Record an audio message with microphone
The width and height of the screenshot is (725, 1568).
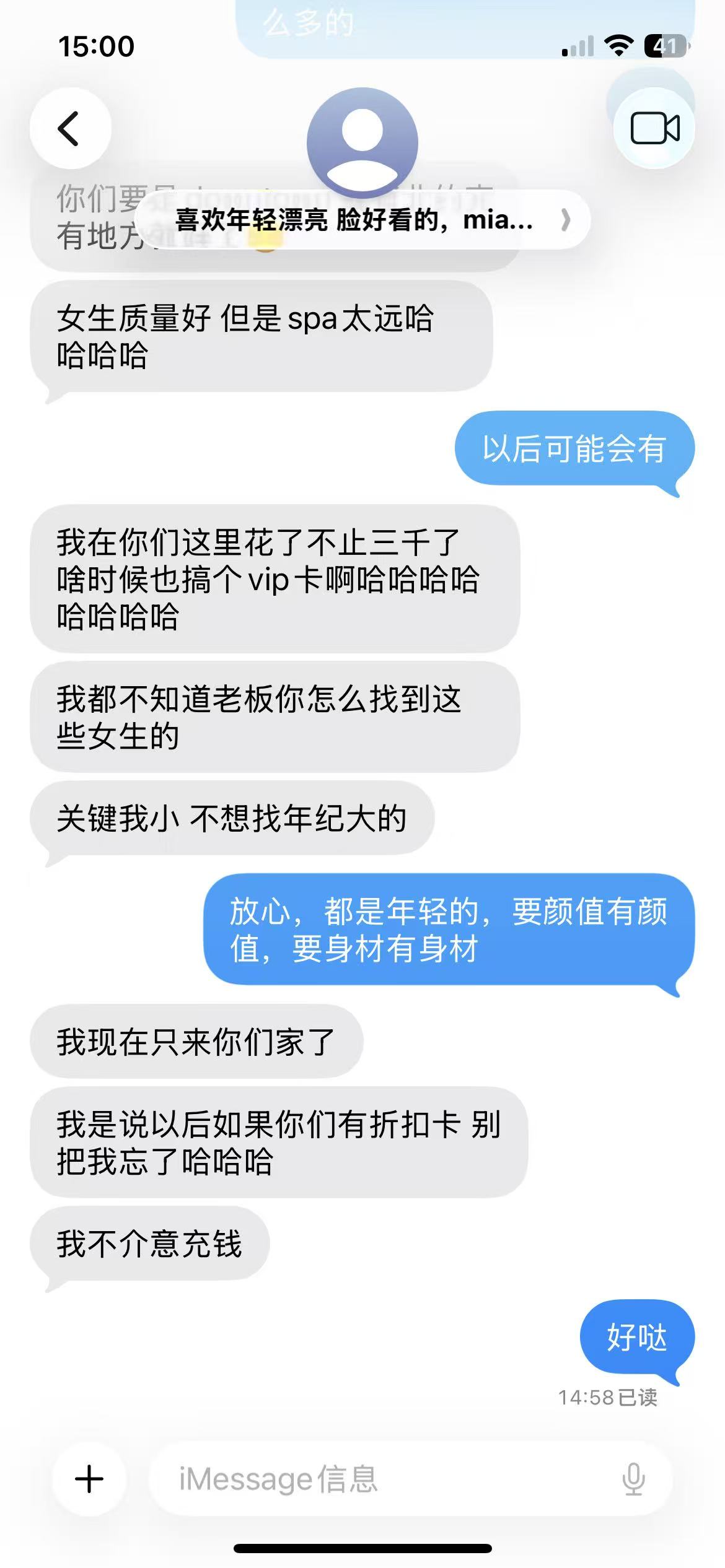(633, 1479)
